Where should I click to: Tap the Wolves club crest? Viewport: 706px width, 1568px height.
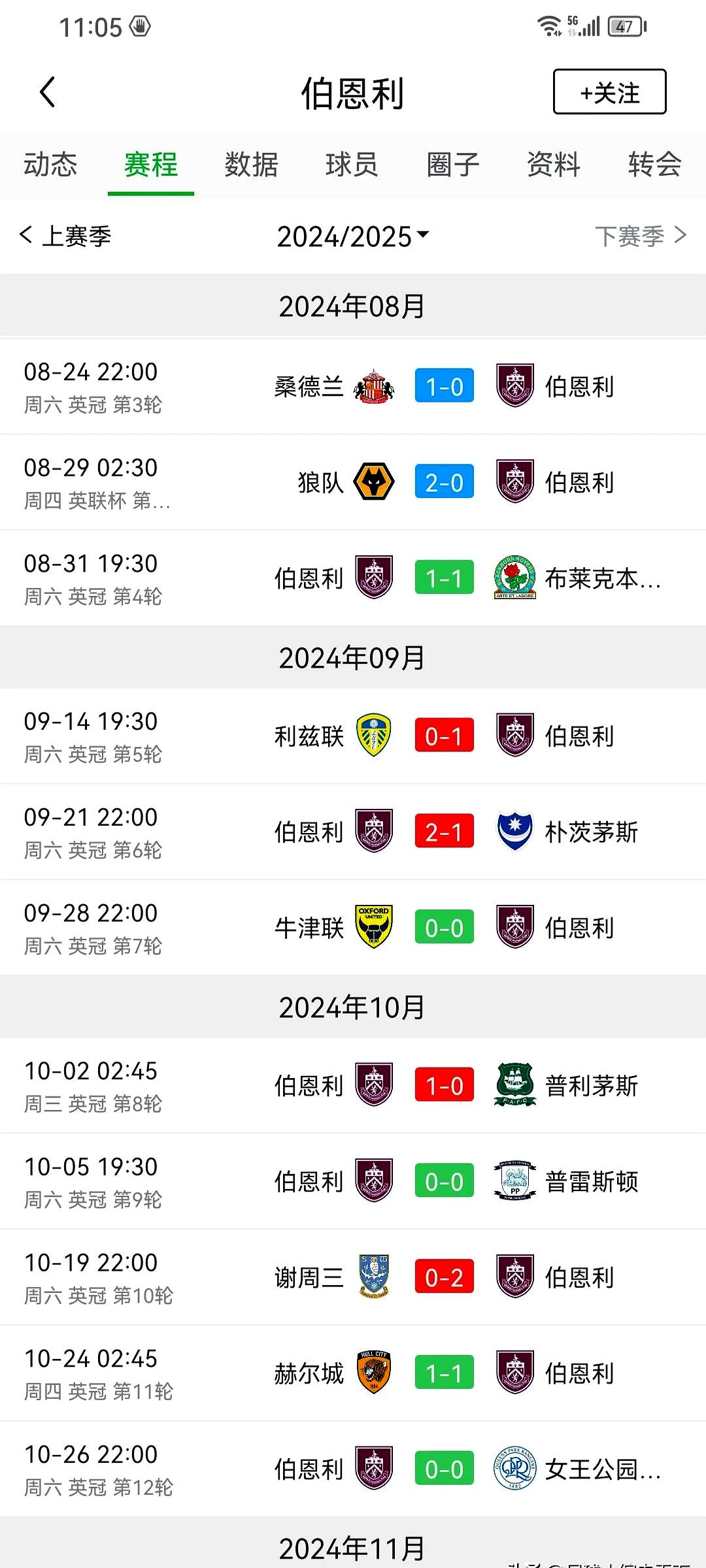(x=373, y=482)
